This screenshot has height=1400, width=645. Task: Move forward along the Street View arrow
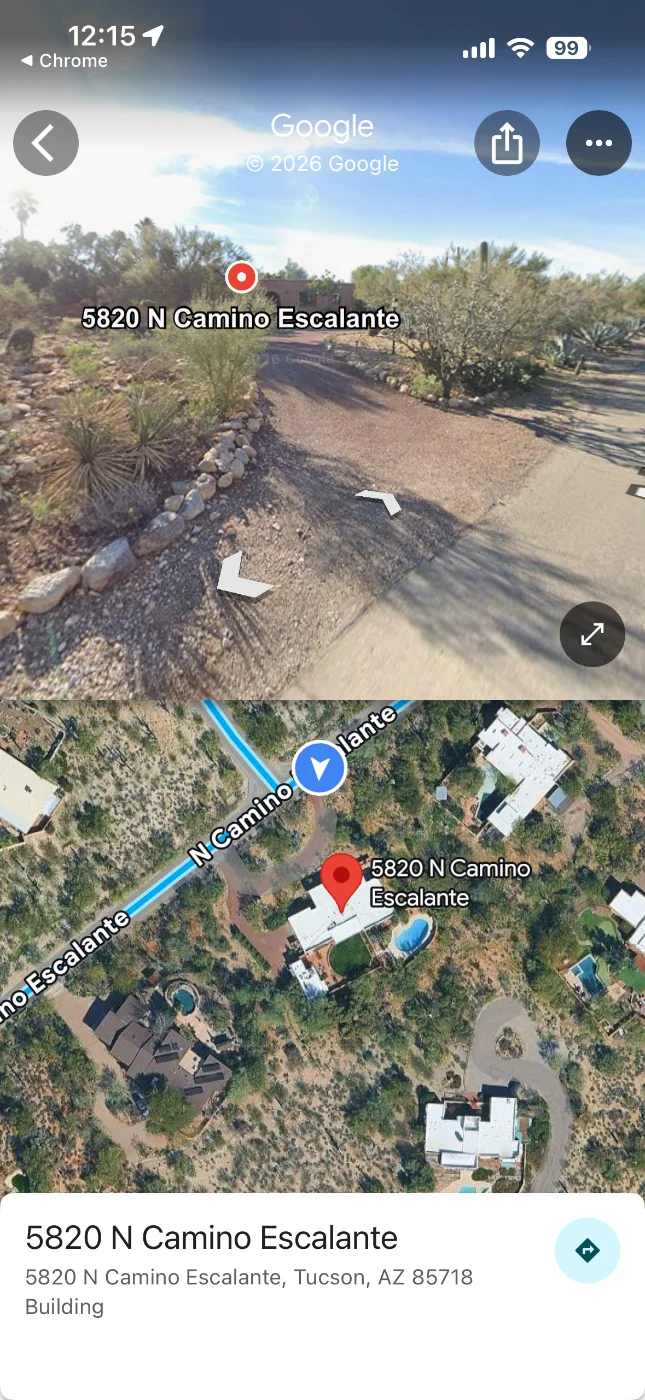point(380,501)
